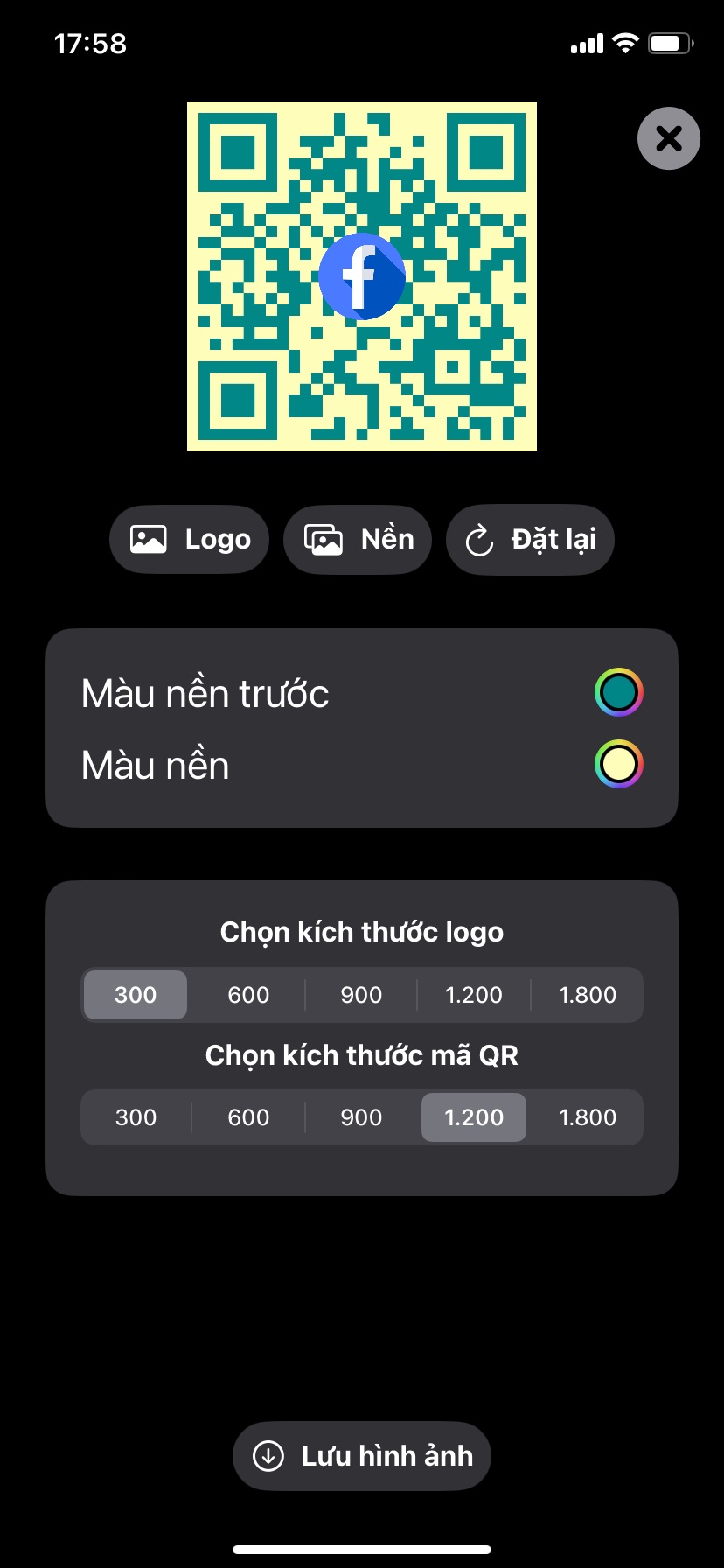Set logo size to 1.200
The width and height of the screenshot is (724, 1568).
(x=474, y=995)
